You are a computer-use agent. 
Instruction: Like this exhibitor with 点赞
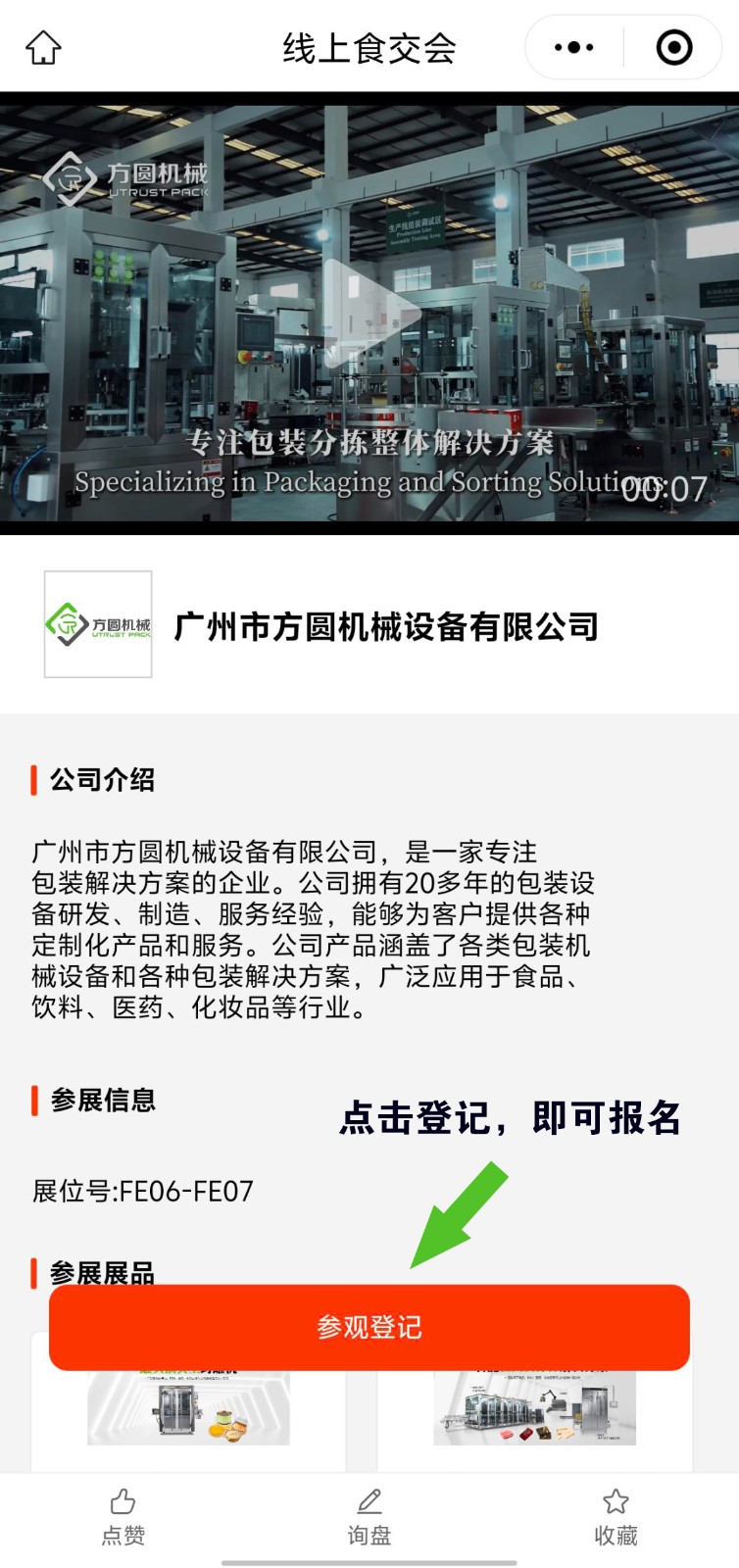click(x=123, y=1515)
